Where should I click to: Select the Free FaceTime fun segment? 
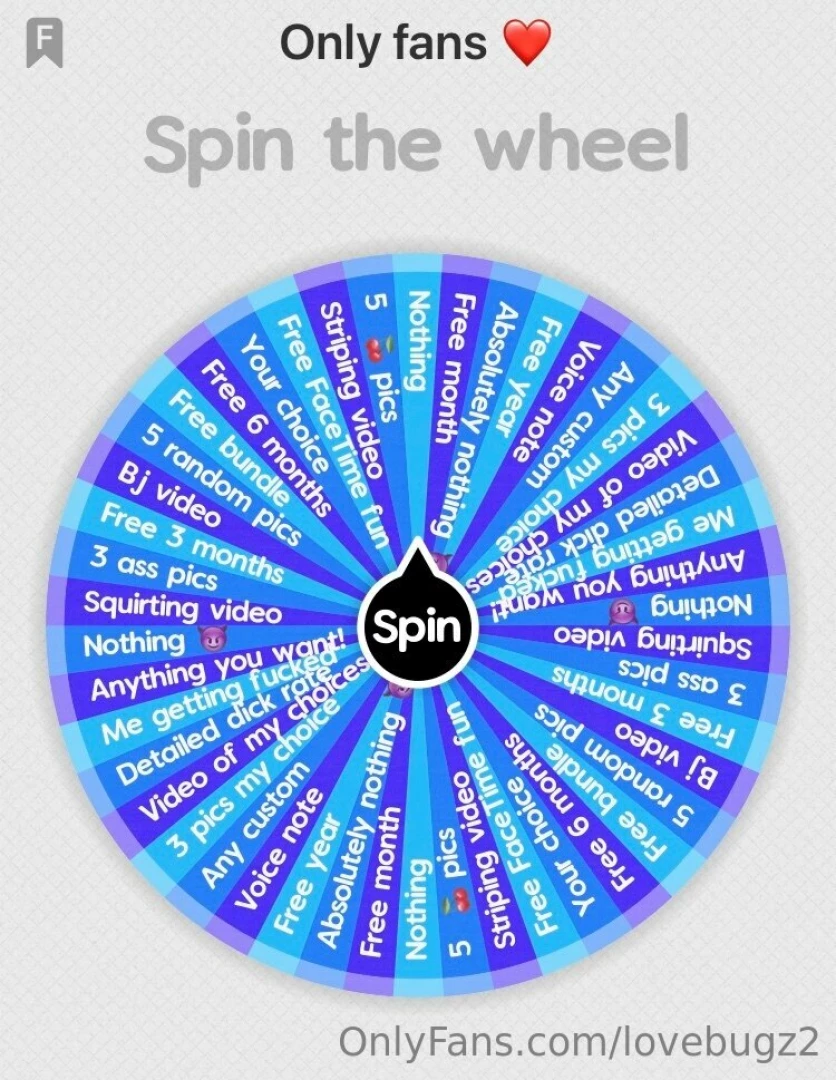pos(314,375)
